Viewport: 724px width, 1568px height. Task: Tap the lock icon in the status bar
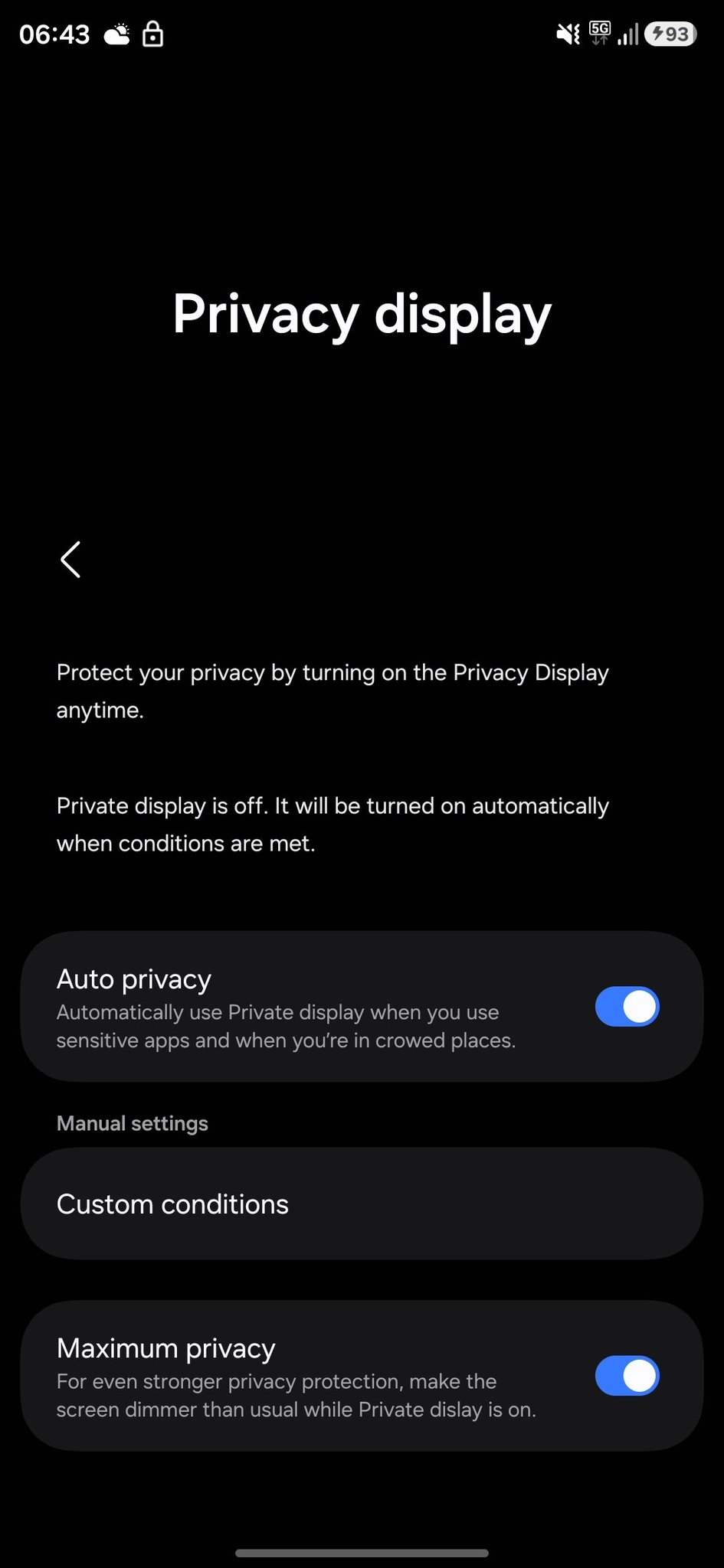pyautogui.click(x=152, y=34)
